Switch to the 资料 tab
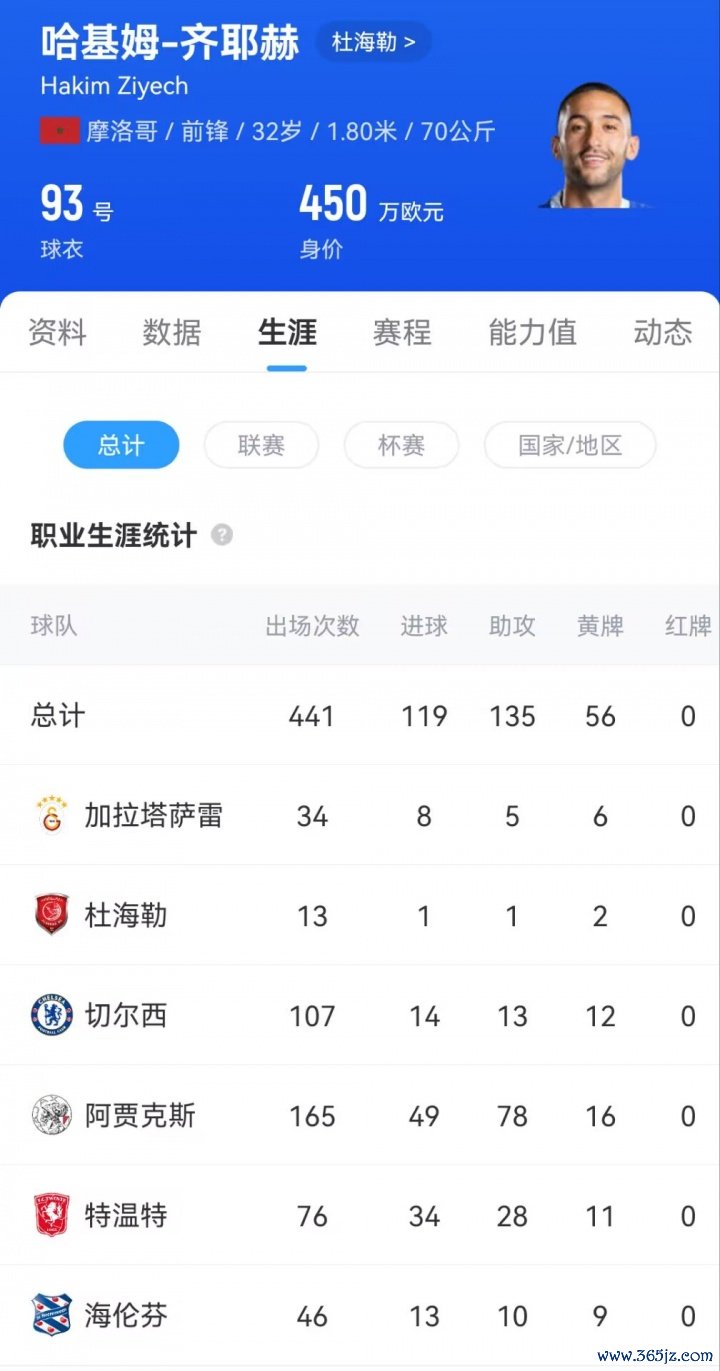 (57, 332)
